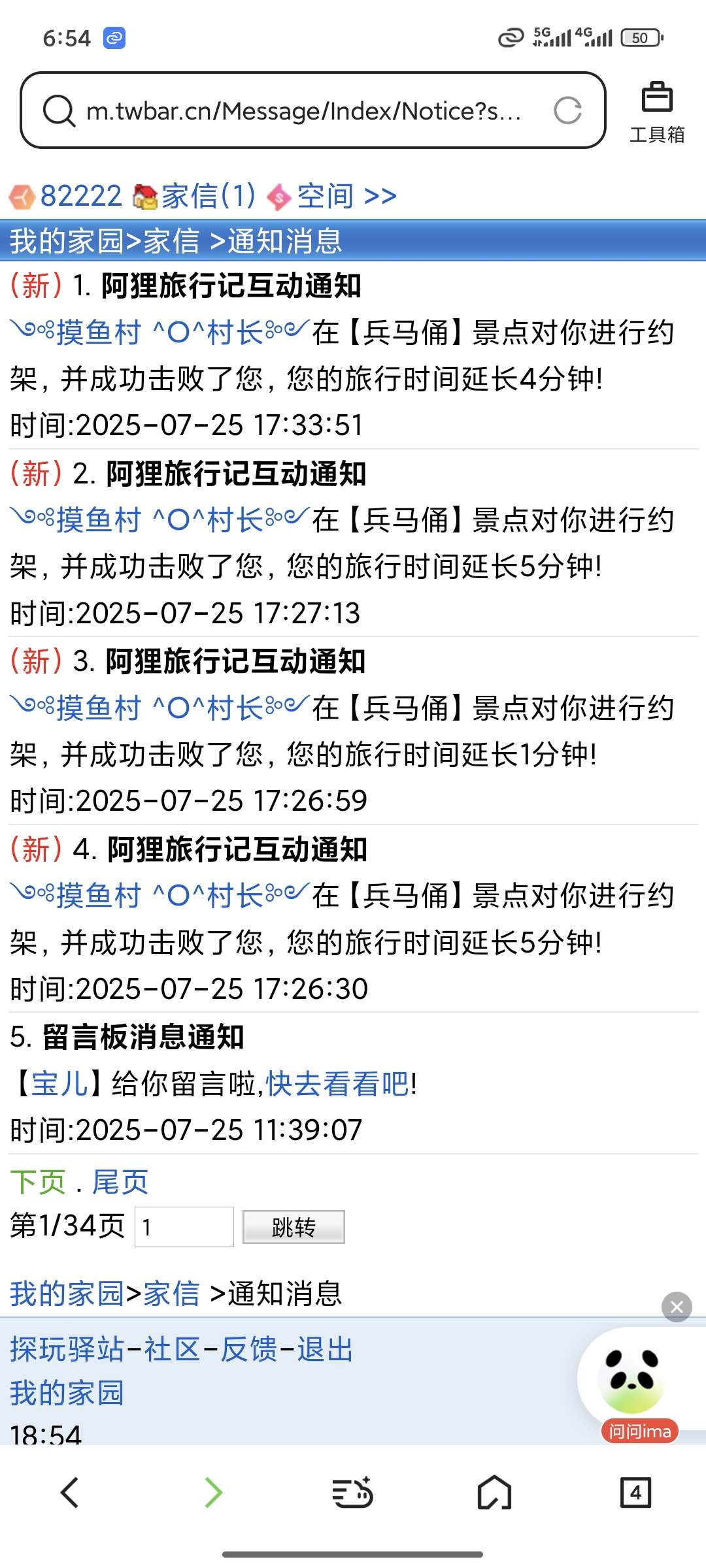Tap the 快去看看吧 link
The height and width of the screenshot is (1568, 706).
pos(337,1084)
